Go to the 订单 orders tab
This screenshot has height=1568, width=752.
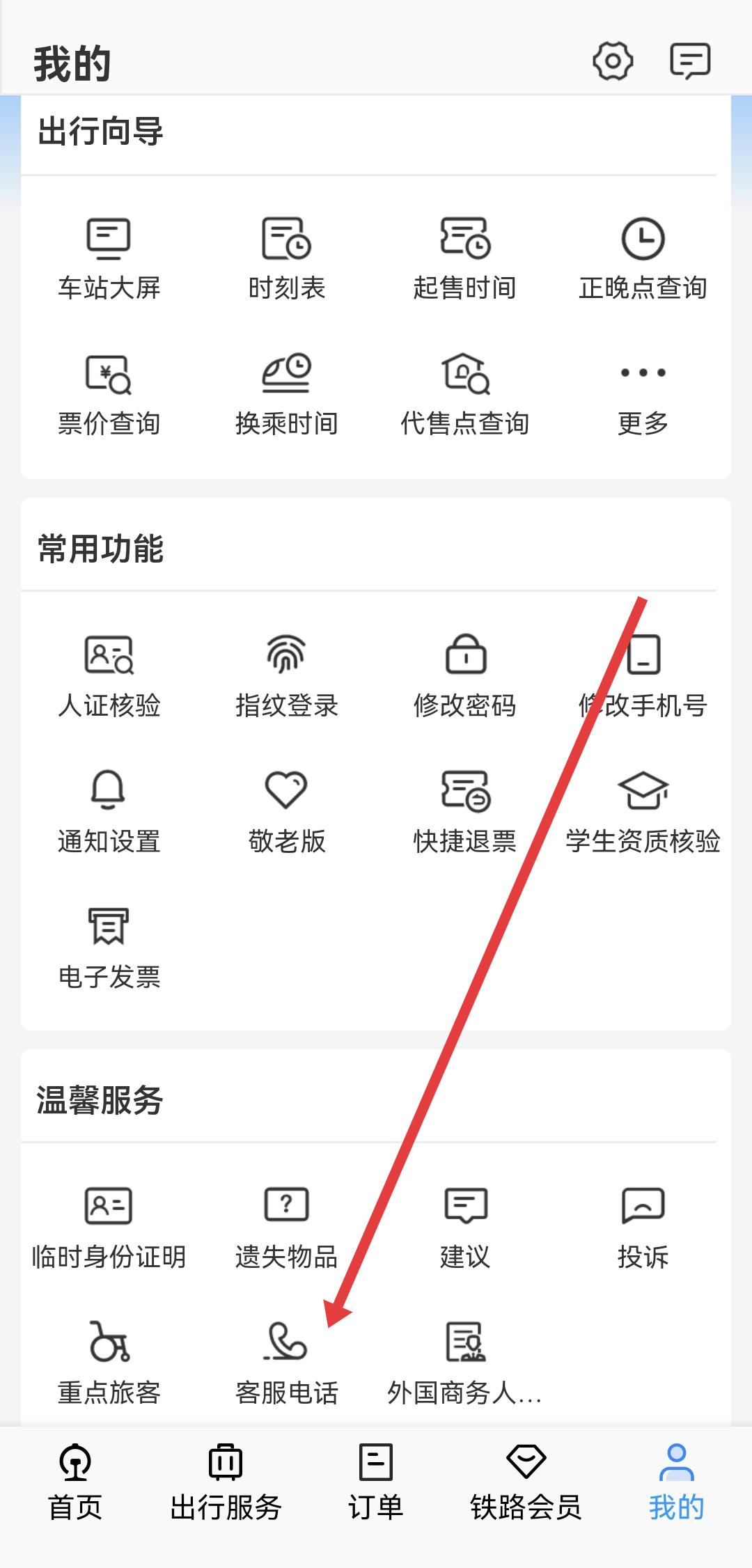(x=376, y=1481)
